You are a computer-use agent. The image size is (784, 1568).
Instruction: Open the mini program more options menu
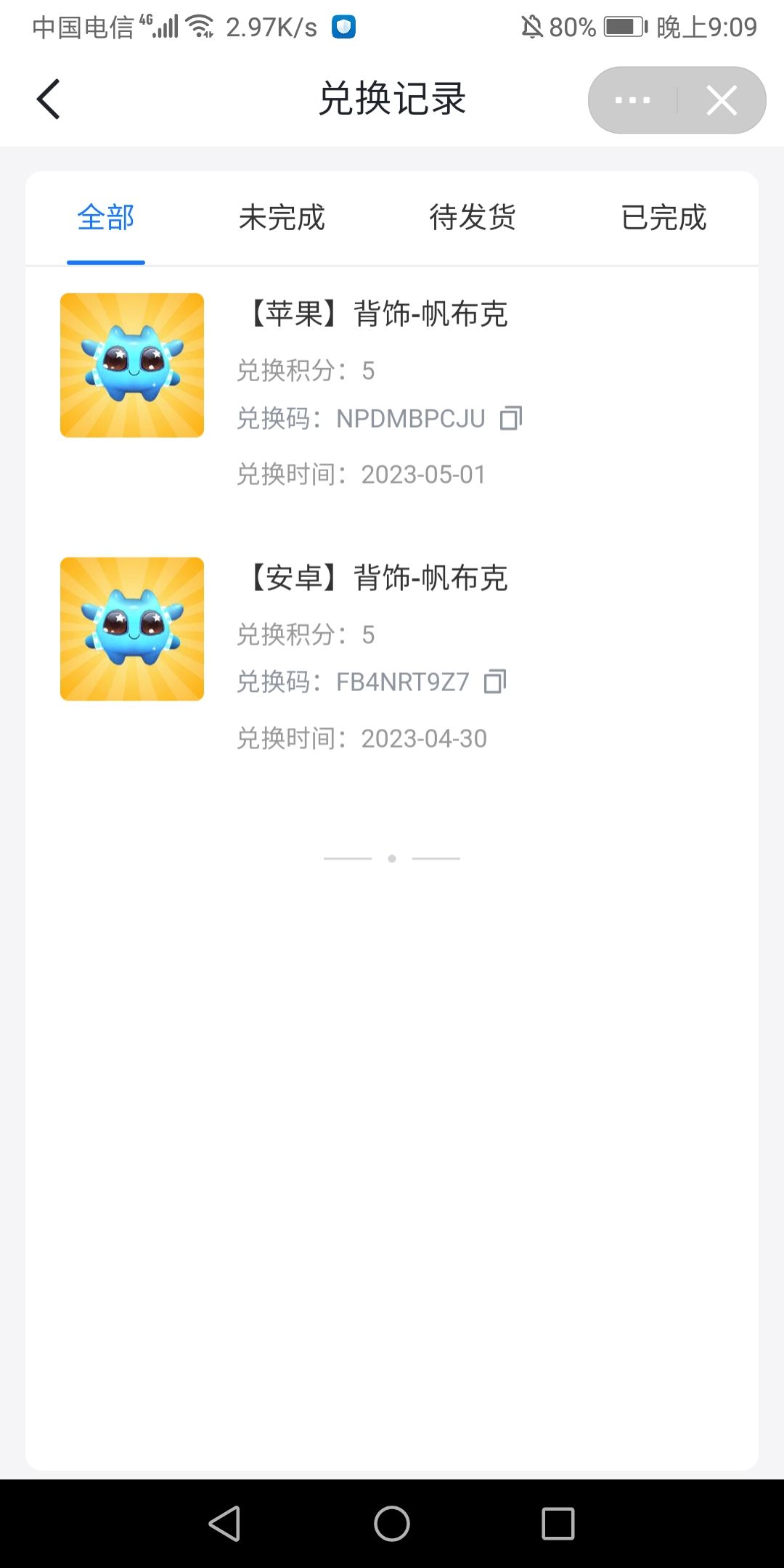632,100
